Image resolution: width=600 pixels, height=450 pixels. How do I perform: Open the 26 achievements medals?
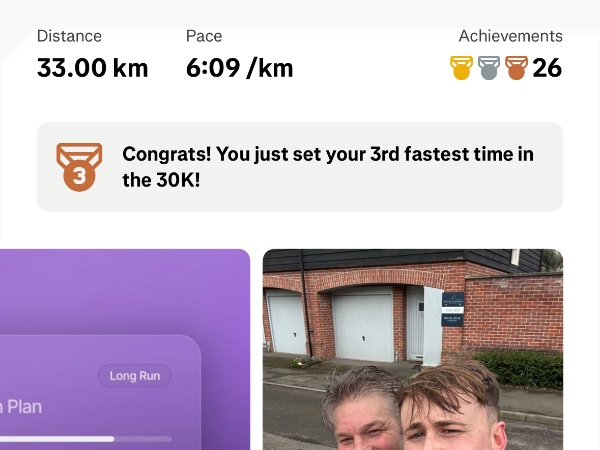click(505, 68)
